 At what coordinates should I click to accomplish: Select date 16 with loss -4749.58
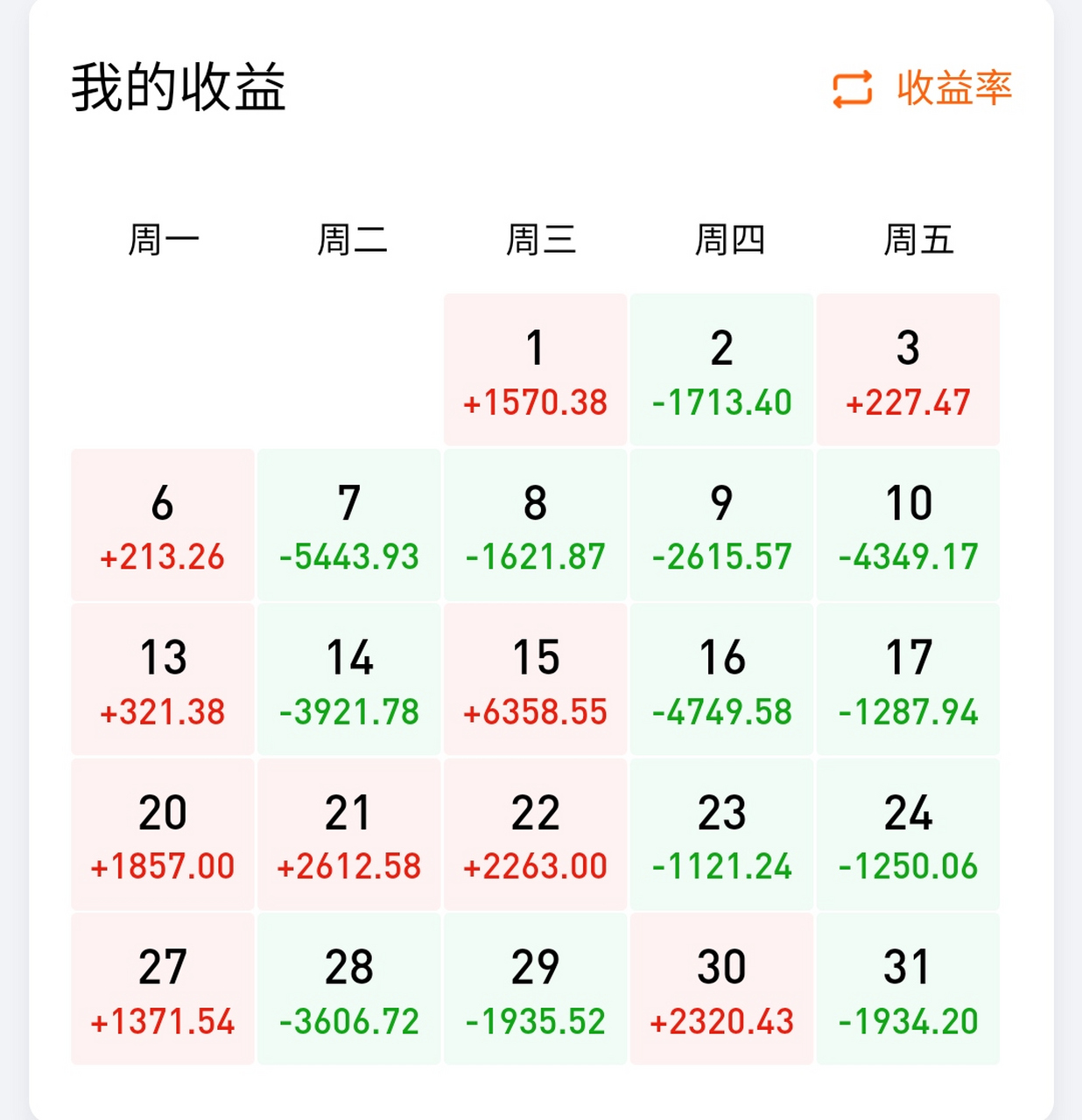point(720,679)
